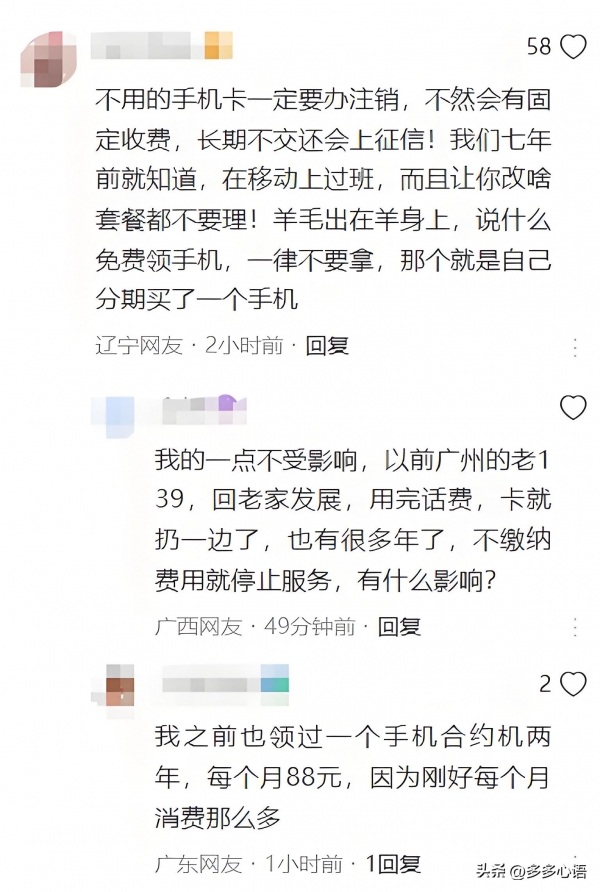Like the Liaoning user's comment with 58 likes
This screenshot has height=892, width=600.
point(572,46)
